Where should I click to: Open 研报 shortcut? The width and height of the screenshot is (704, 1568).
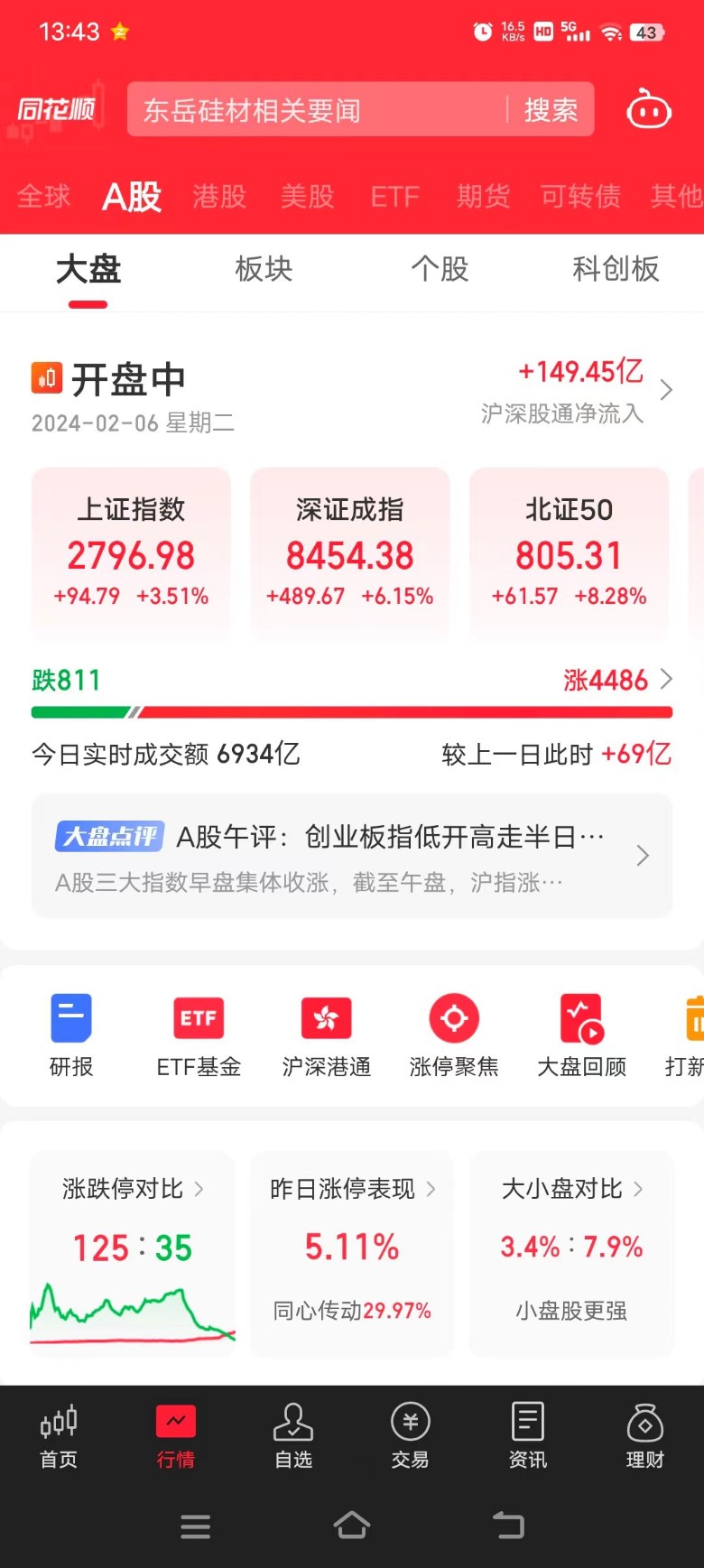71,1035
